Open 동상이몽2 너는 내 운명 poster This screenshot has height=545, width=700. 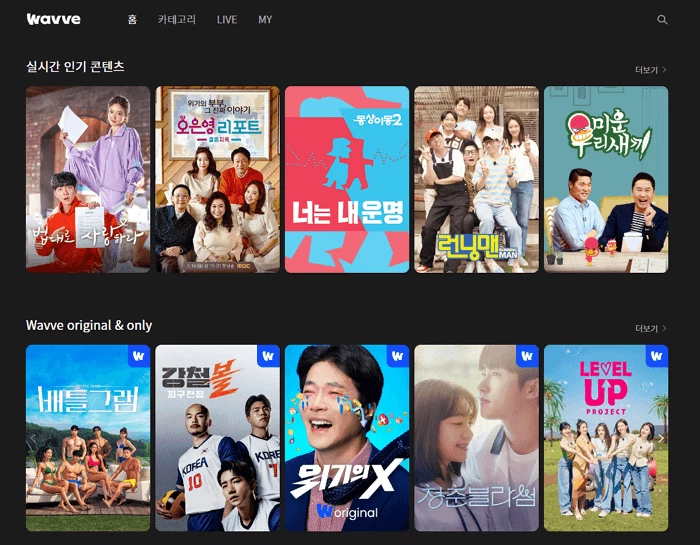pyautogui.click(x=347, y=179)
